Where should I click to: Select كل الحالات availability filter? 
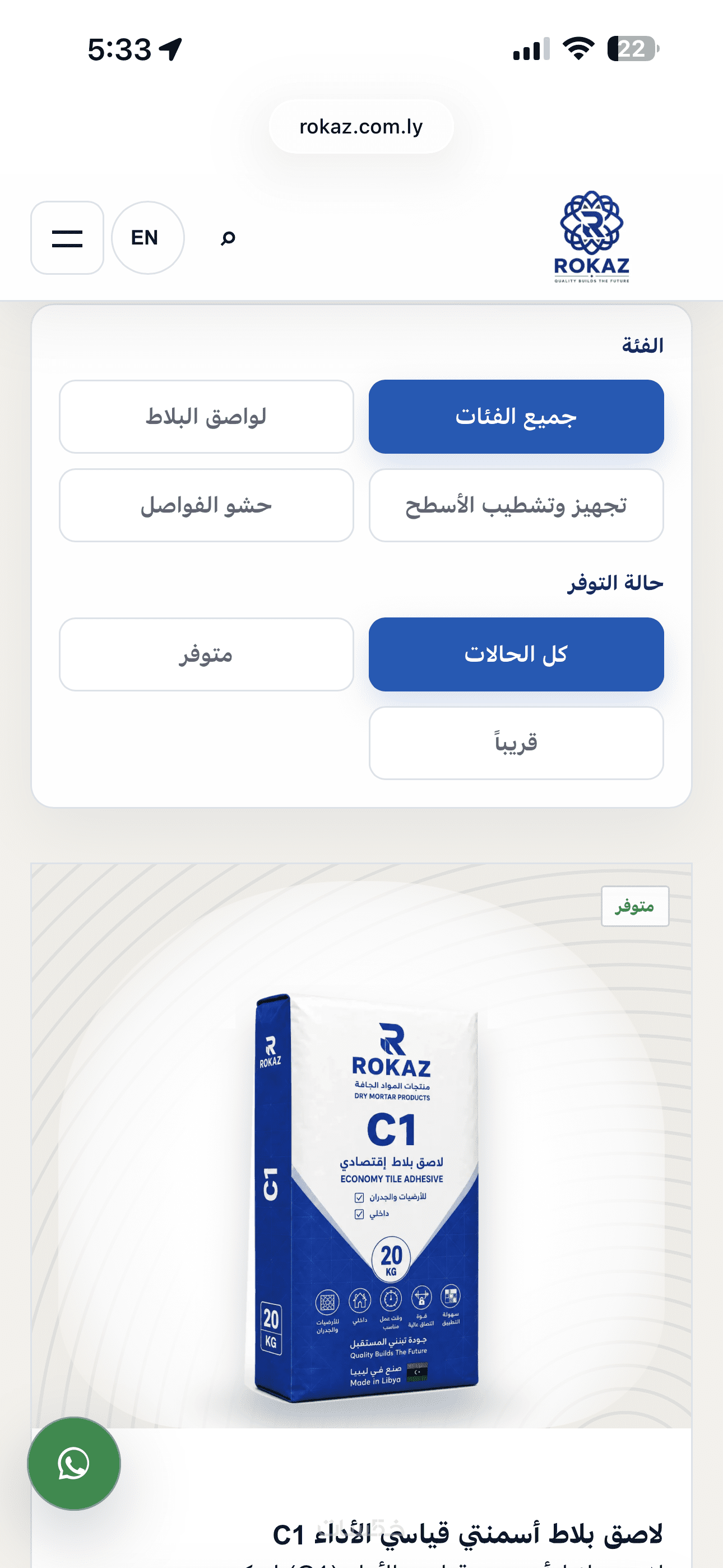(x=516, y=654)
